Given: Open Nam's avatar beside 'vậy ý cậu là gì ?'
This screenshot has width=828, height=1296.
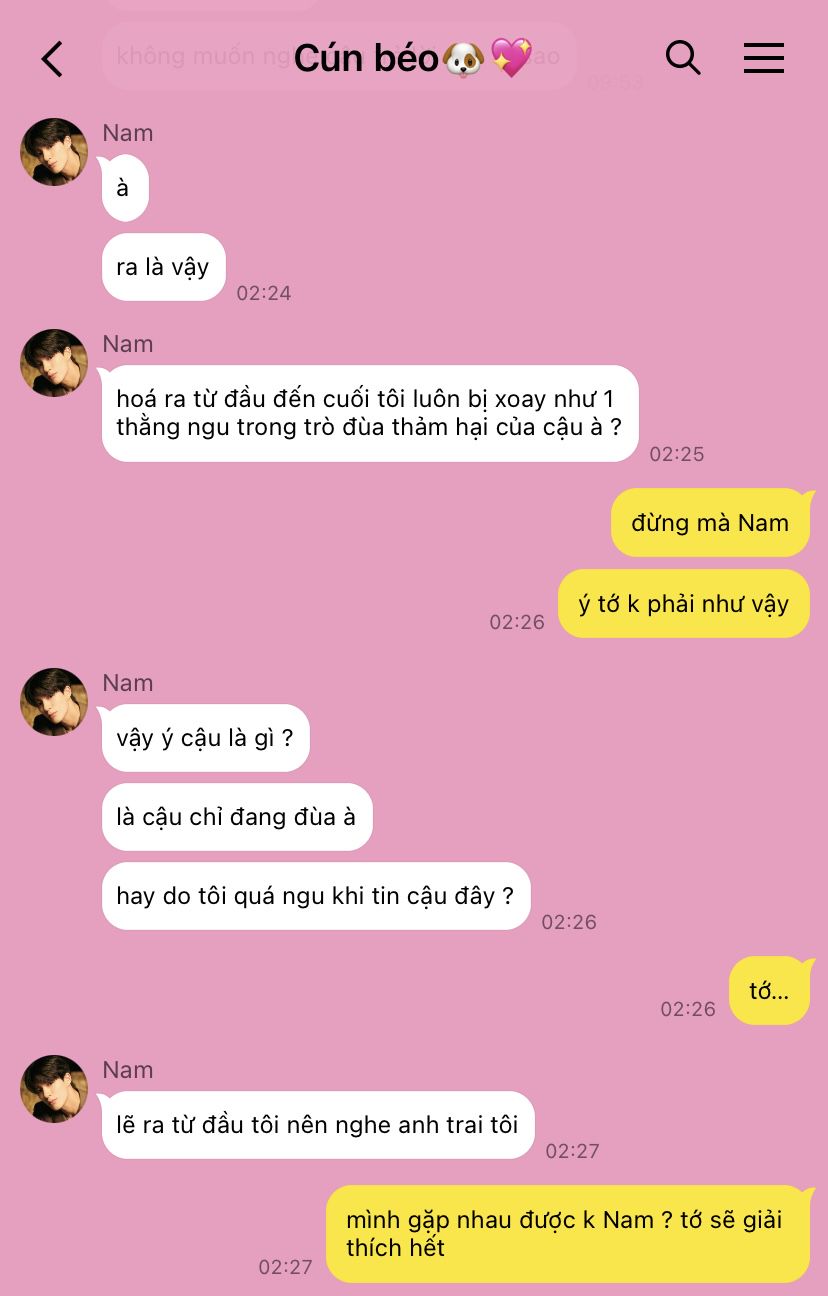Looking at the screenshot, I should 54,702.
